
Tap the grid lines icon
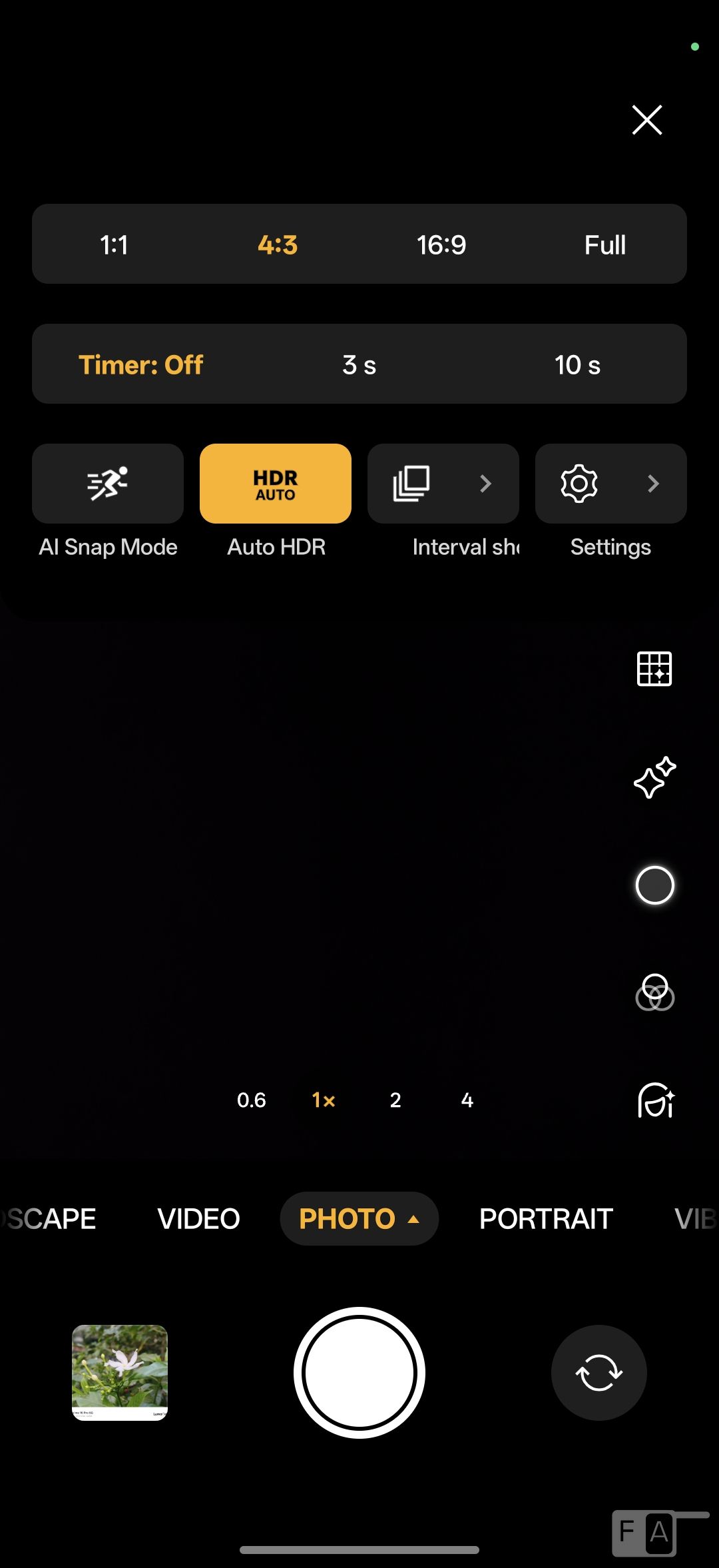click(654, 669)
